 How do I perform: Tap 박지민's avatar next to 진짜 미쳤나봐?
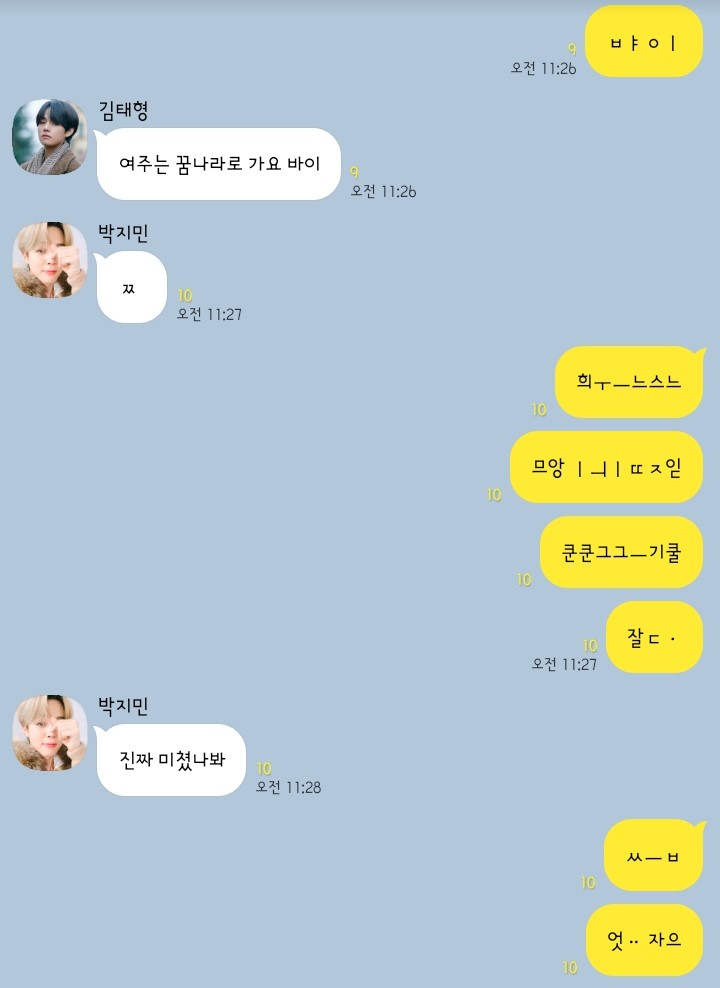click(50, 733)
